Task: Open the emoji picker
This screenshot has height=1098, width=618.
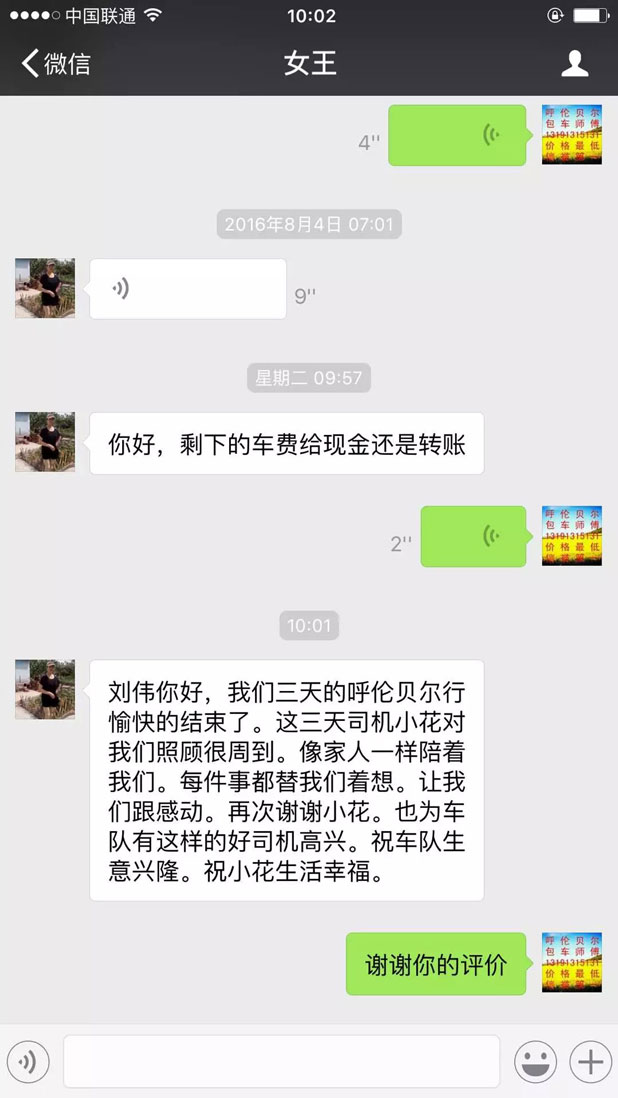Action: 535,1061
